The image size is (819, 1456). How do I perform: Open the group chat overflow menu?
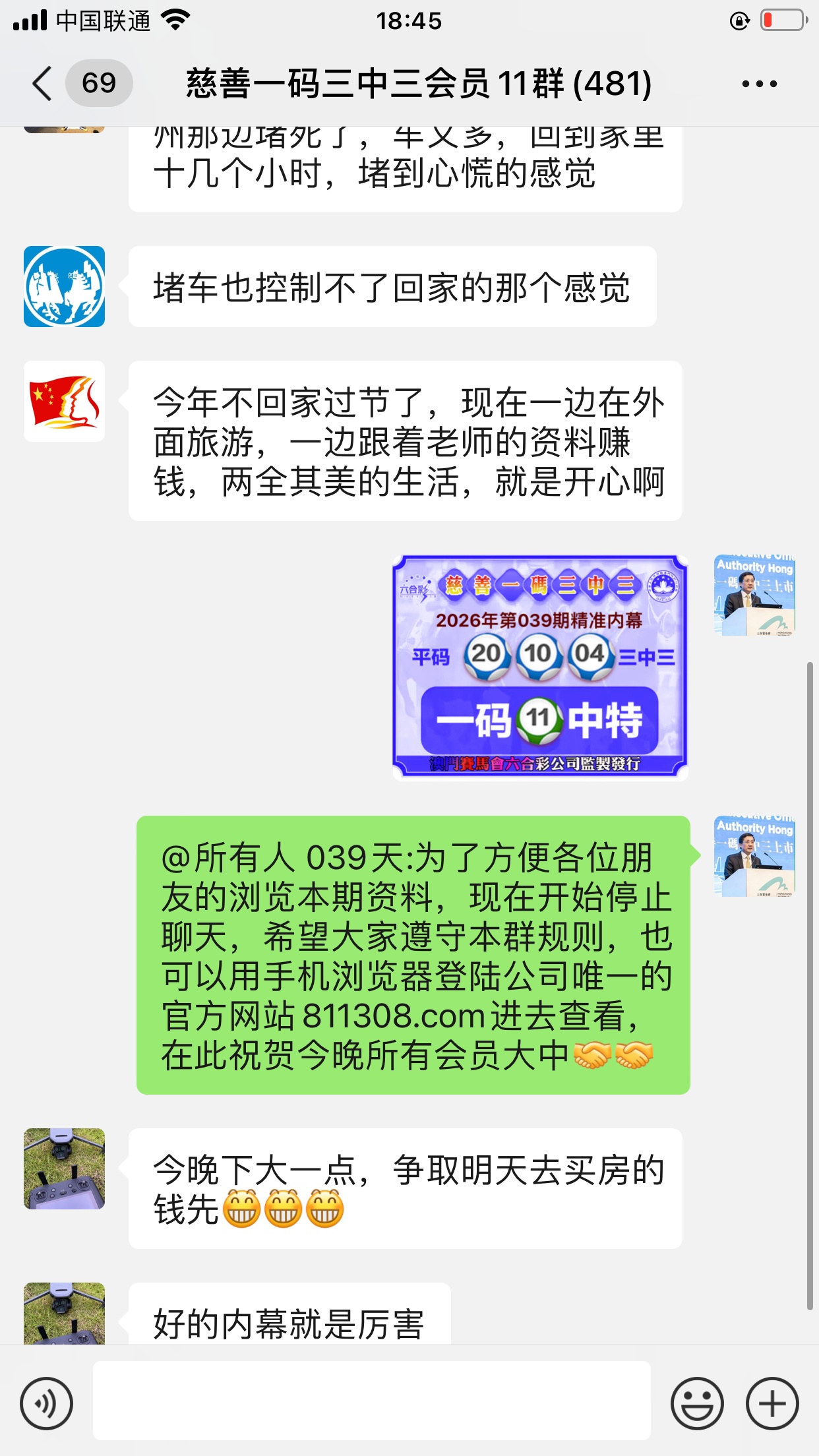(x=759, y=84)
